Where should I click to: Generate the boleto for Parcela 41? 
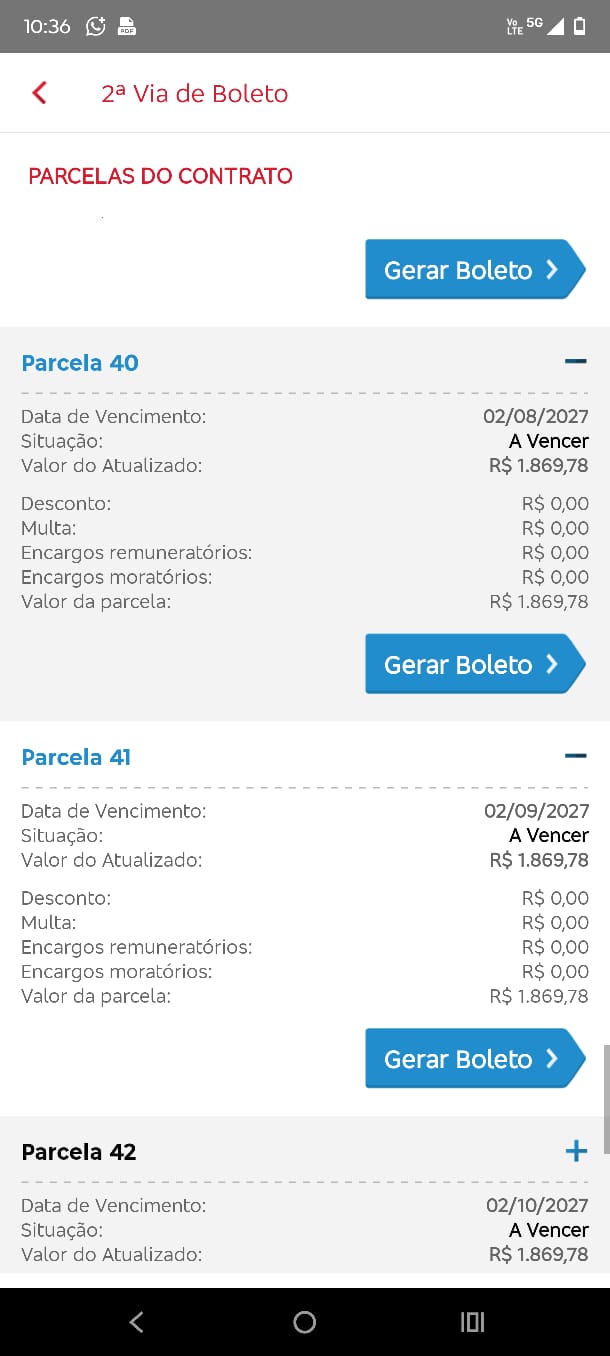click(x=473, y=1059)
